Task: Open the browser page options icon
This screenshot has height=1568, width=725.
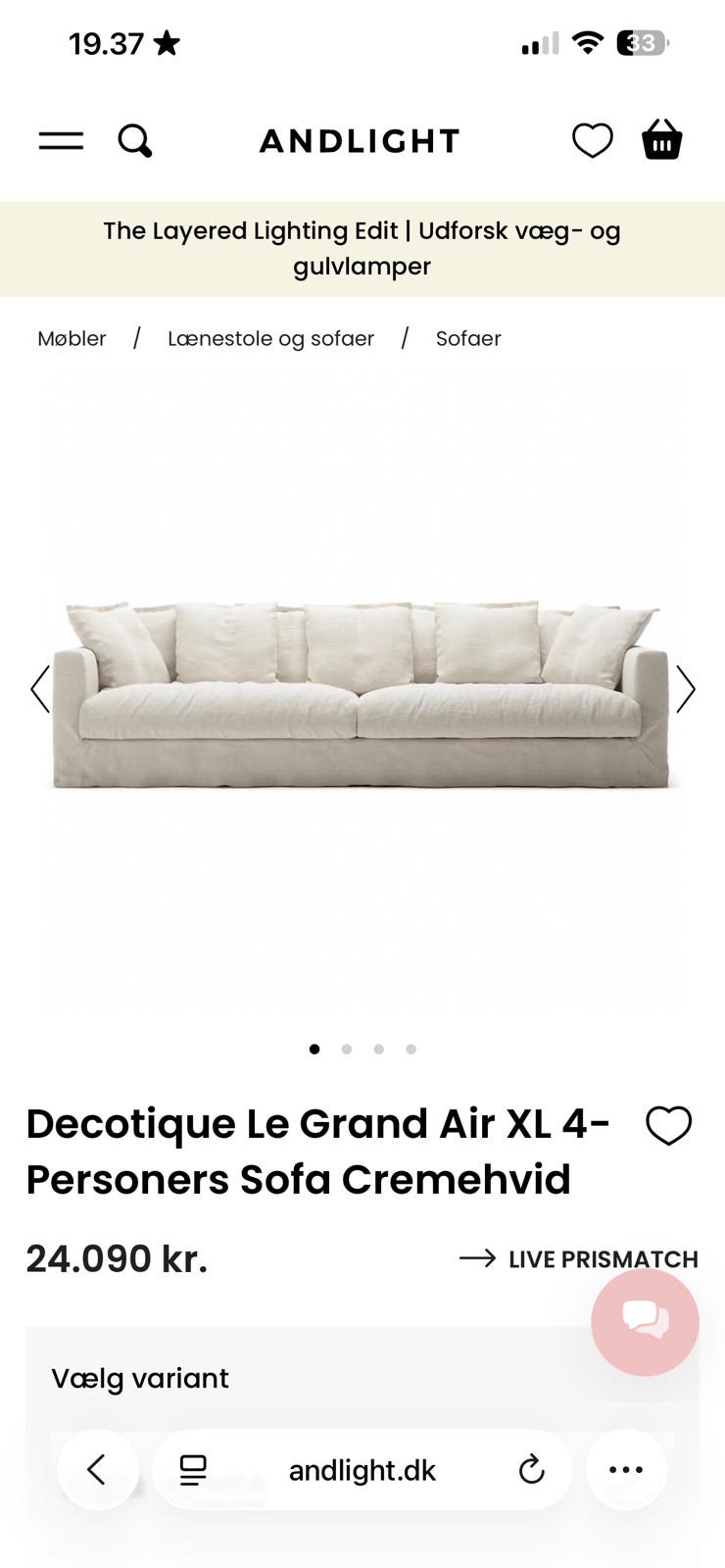Action: (192, 1470)
